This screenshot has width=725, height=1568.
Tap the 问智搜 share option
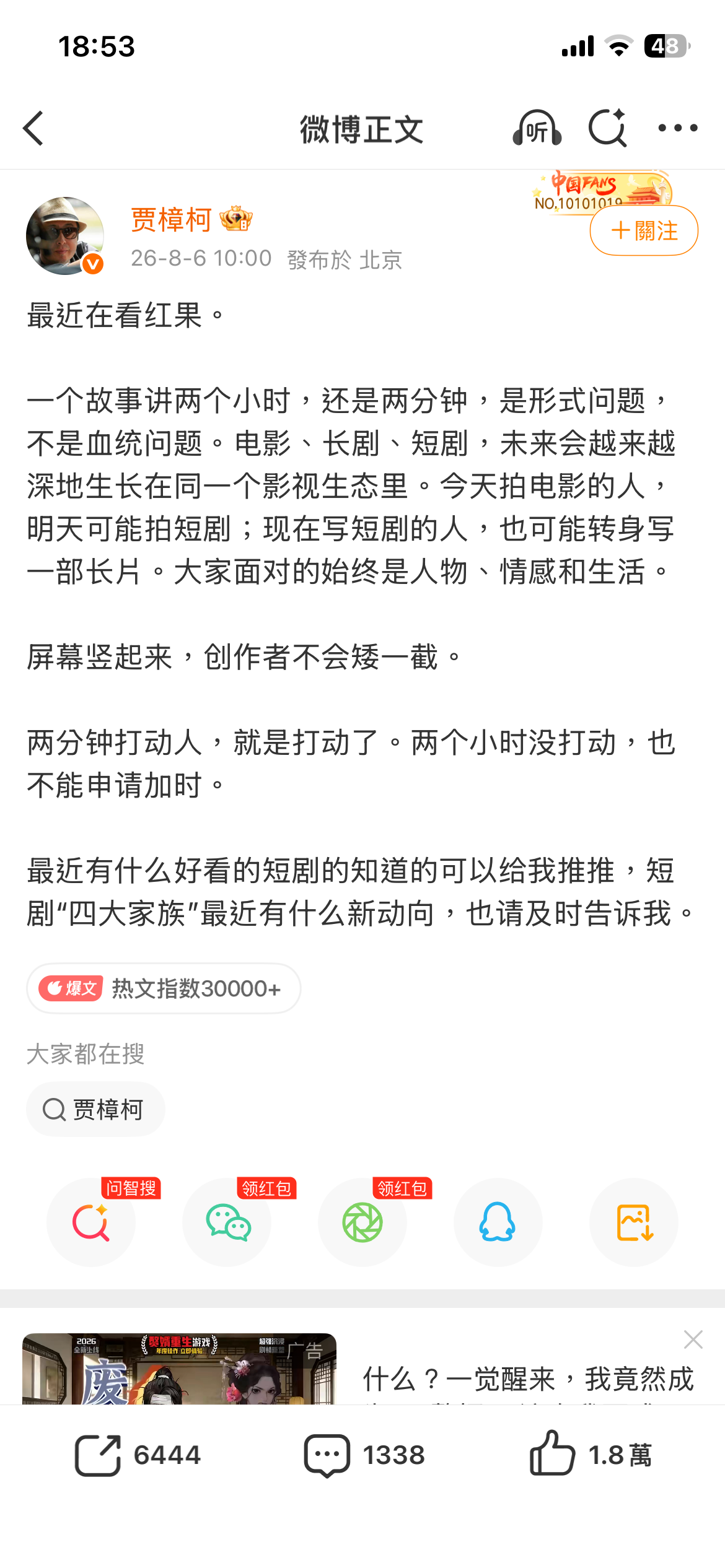pyautogui.click(x=91, y=1222)
